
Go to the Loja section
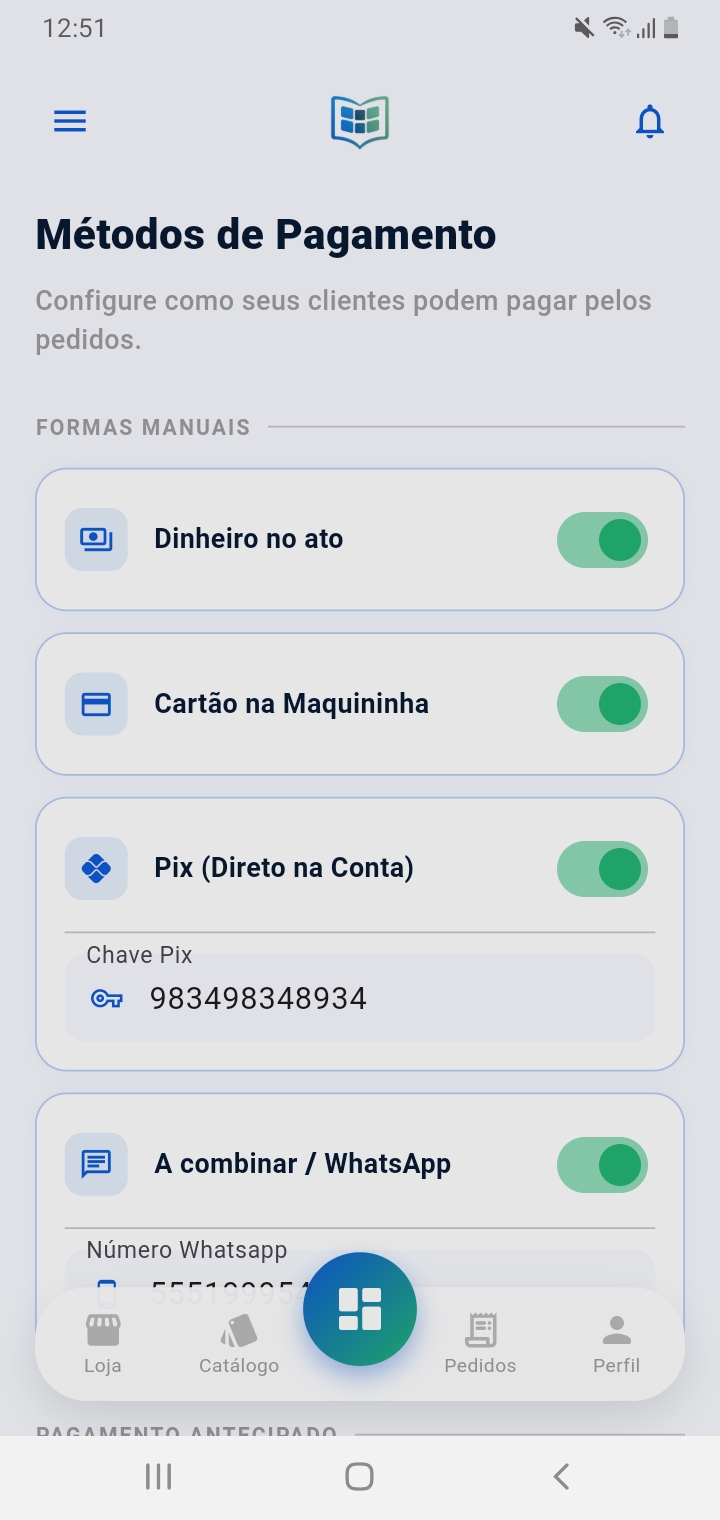click(103, 1340)
